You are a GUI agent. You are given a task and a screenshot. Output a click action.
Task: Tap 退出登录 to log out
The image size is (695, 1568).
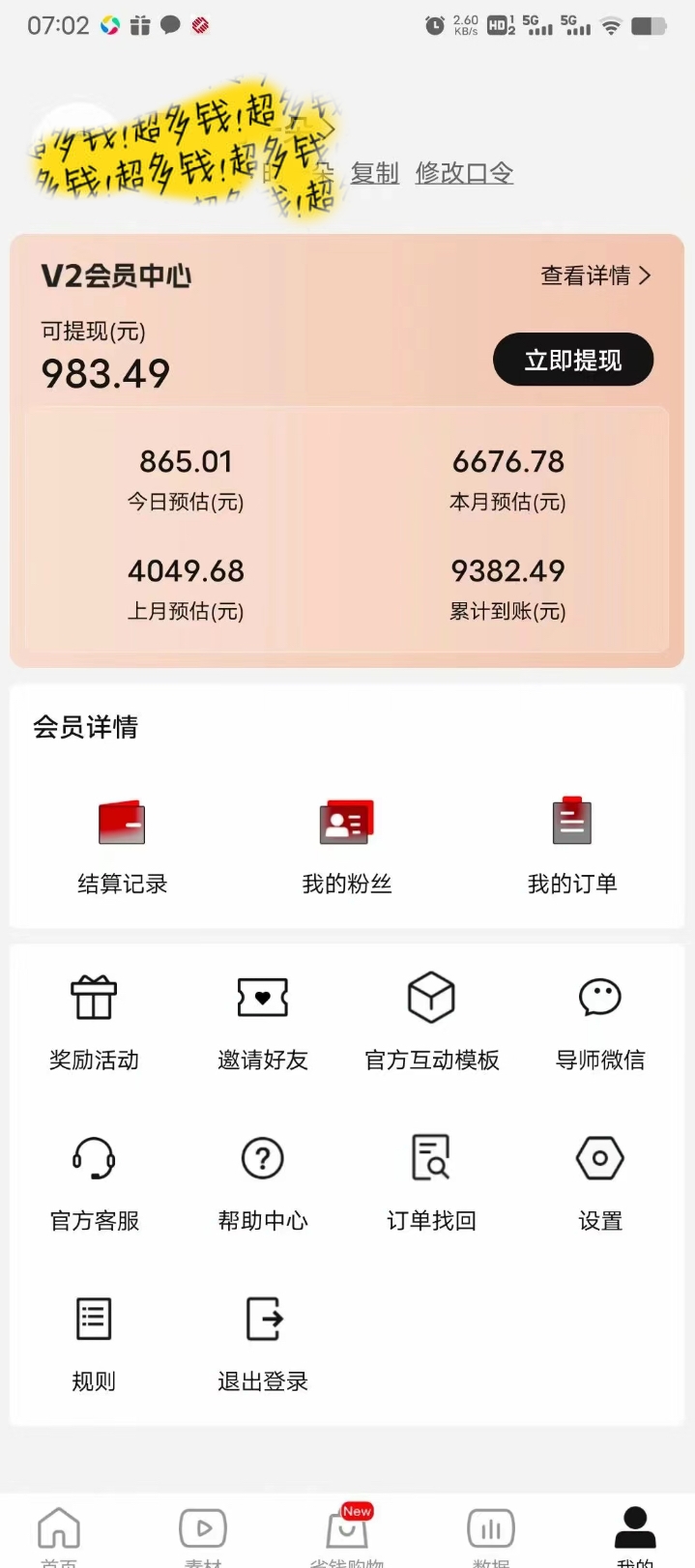point(263,1342)
